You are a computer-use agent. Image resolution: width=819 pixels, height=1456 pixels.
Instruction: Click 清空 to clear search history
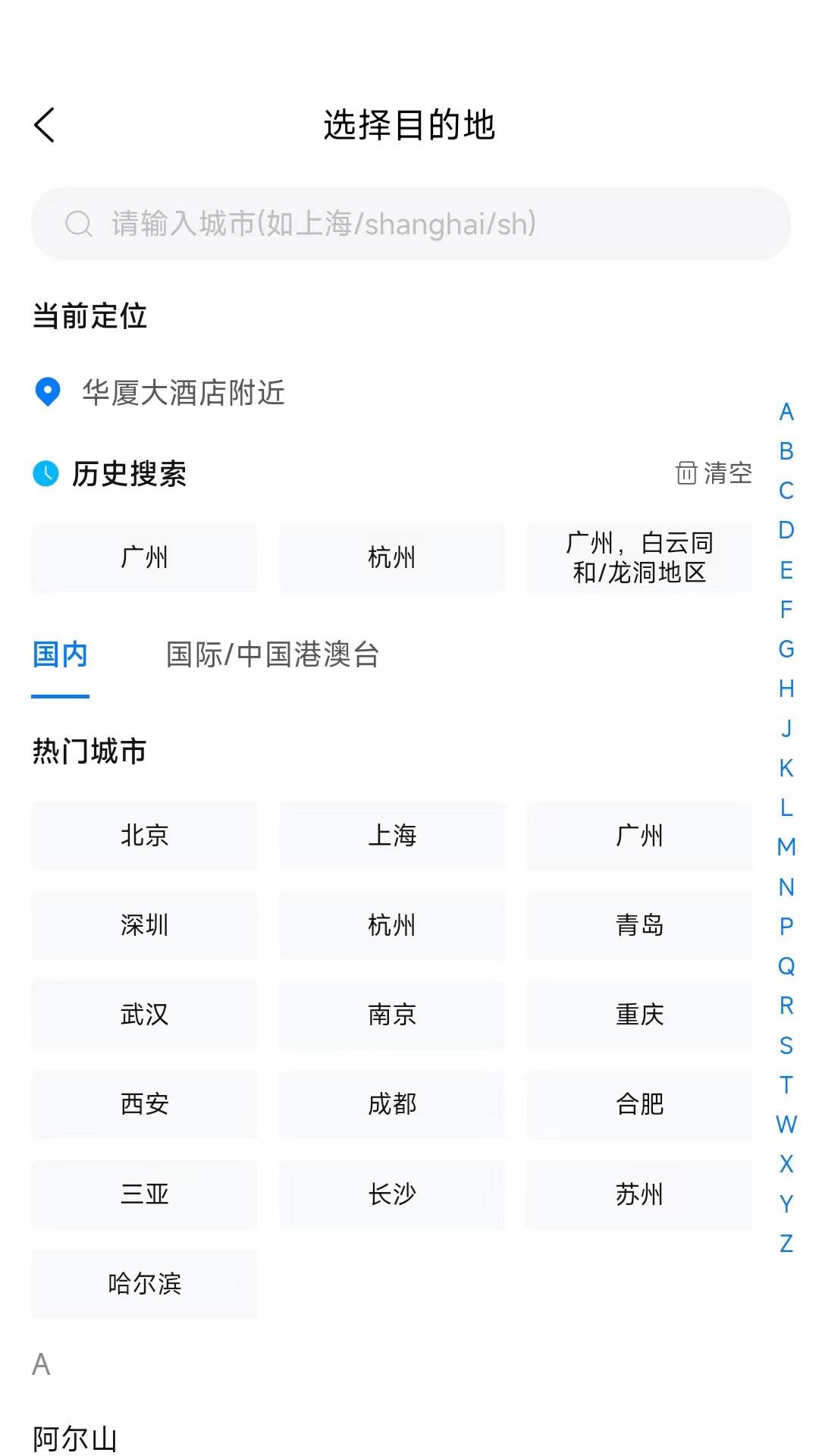coord(726,473)
